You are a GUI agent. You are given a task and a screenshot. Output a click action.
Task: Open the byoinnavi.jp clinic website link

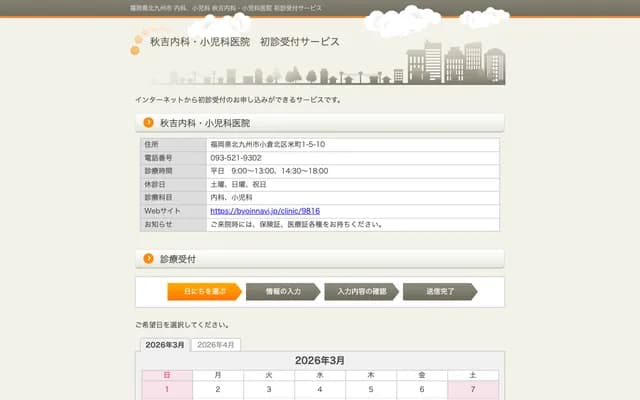265,211
